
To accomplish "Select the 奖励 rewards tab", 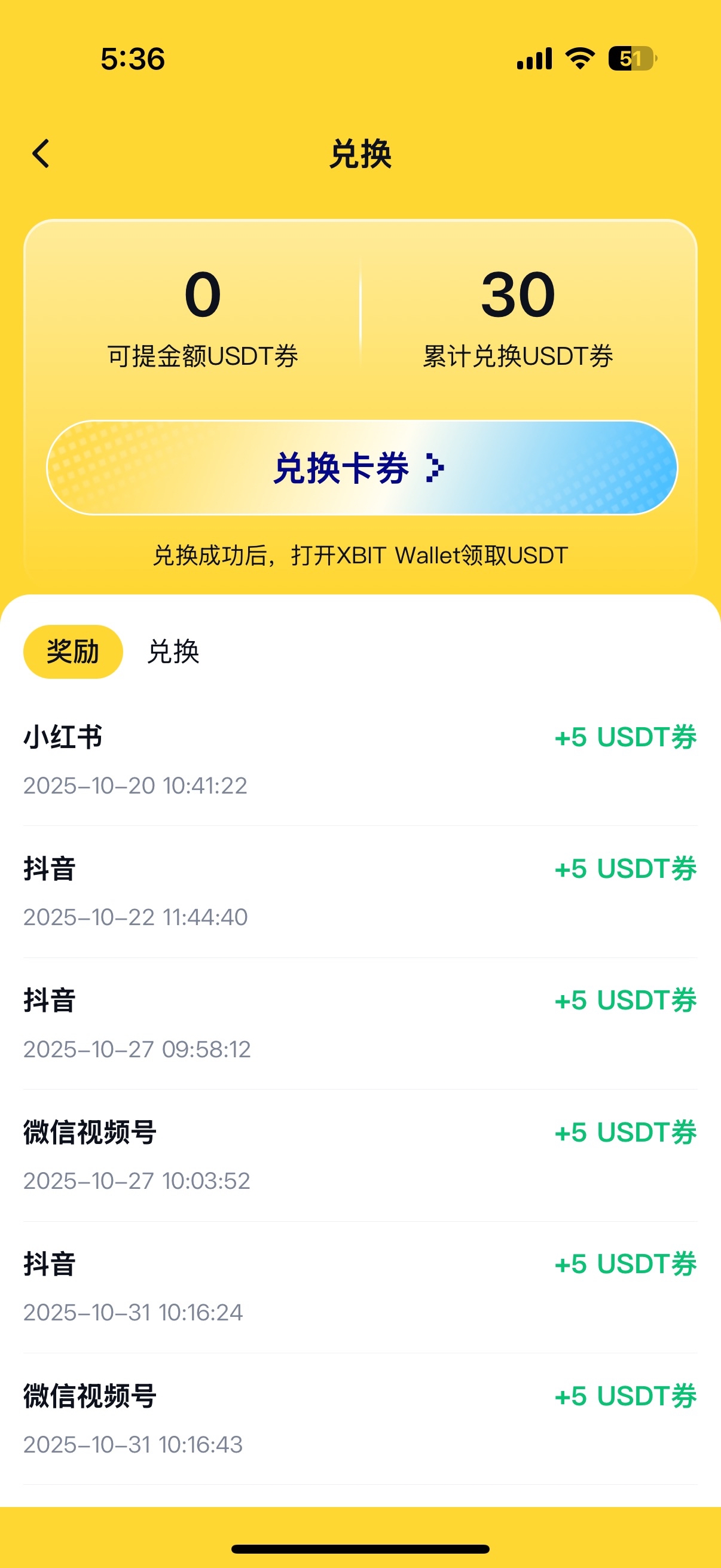I will click(x=73, y=652).
